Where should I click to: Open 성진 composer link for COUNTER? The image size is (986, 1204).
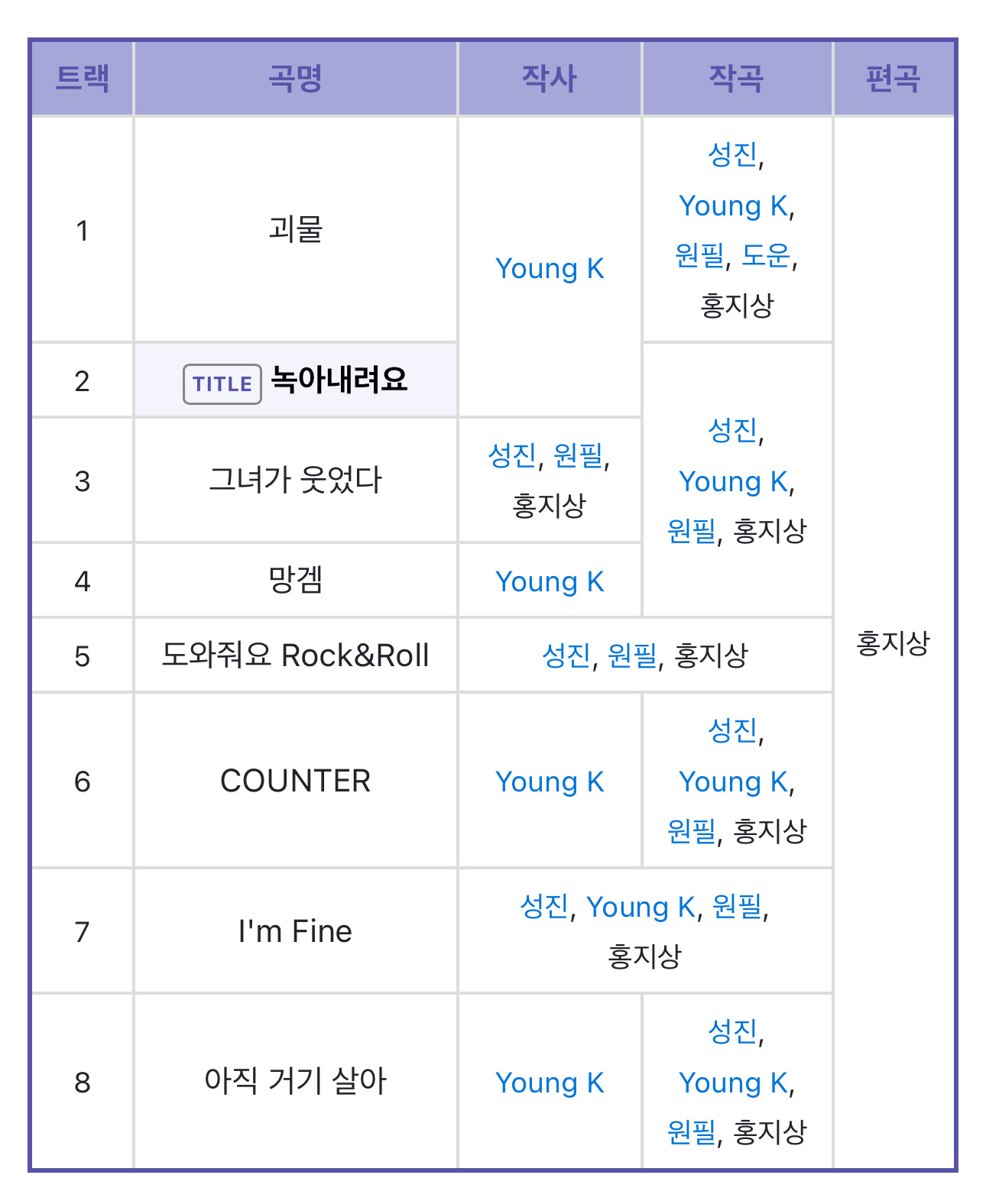[732, 731]
